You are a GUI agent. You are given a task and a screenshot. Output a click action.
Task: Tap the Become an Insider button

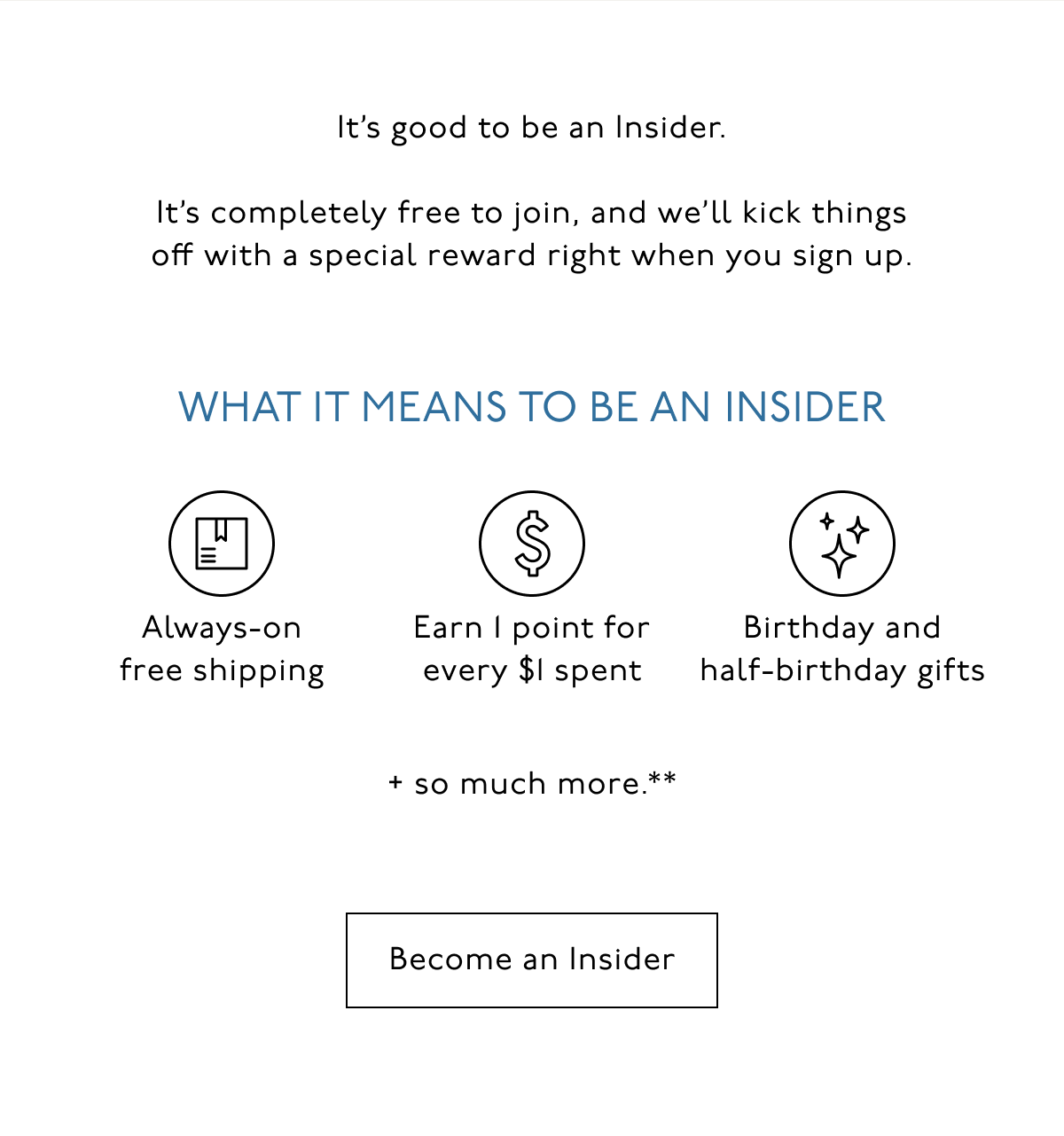(532, 960)
